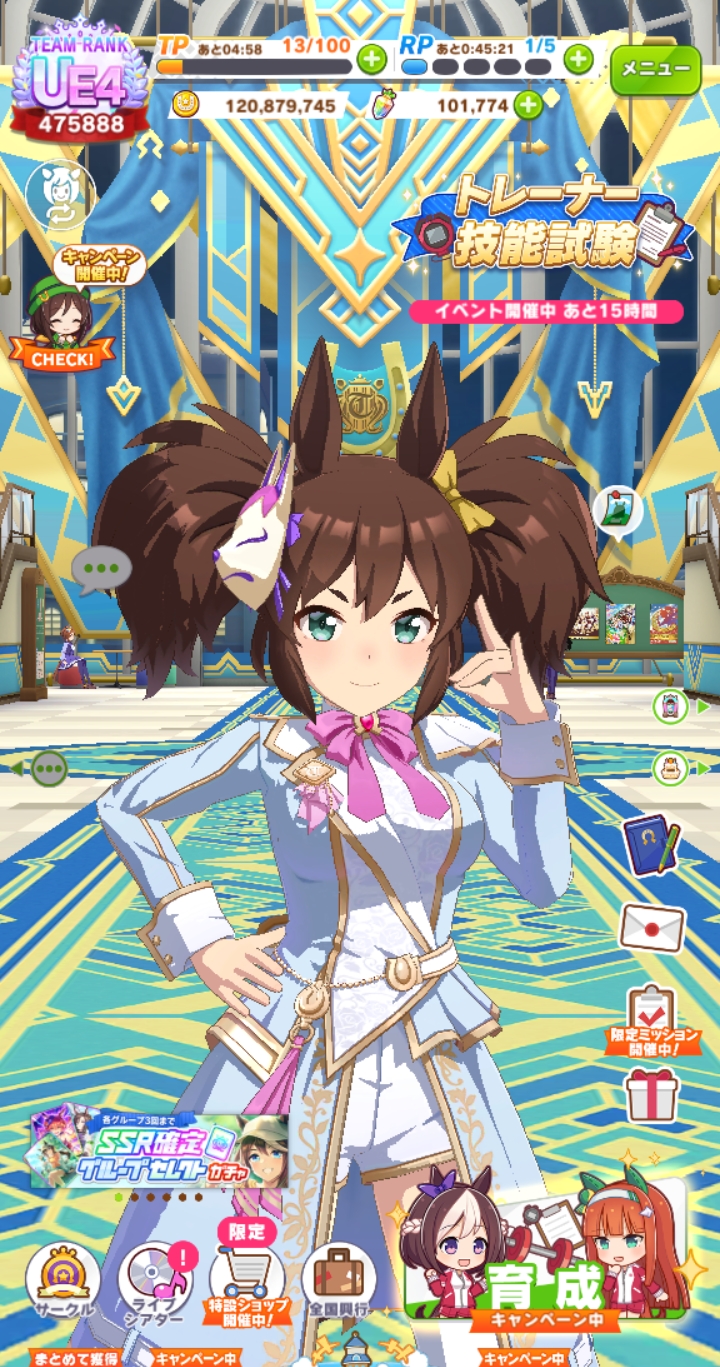The height and width of the screenshot is (1367, 720).
Task: Open the gift box presents icon
Action: pyautogui.click(x=651, y=1095)
